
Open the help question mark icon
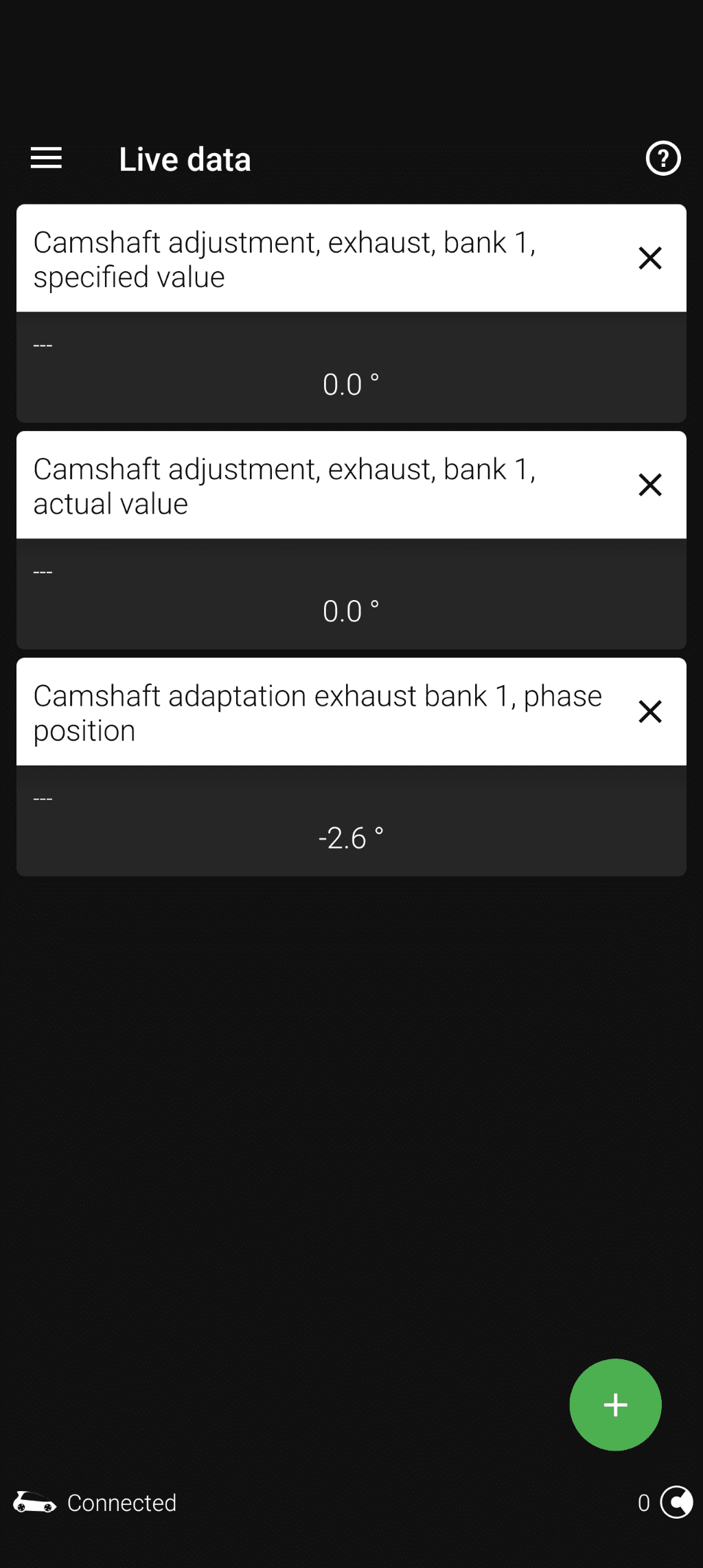(x=662, y=159)
